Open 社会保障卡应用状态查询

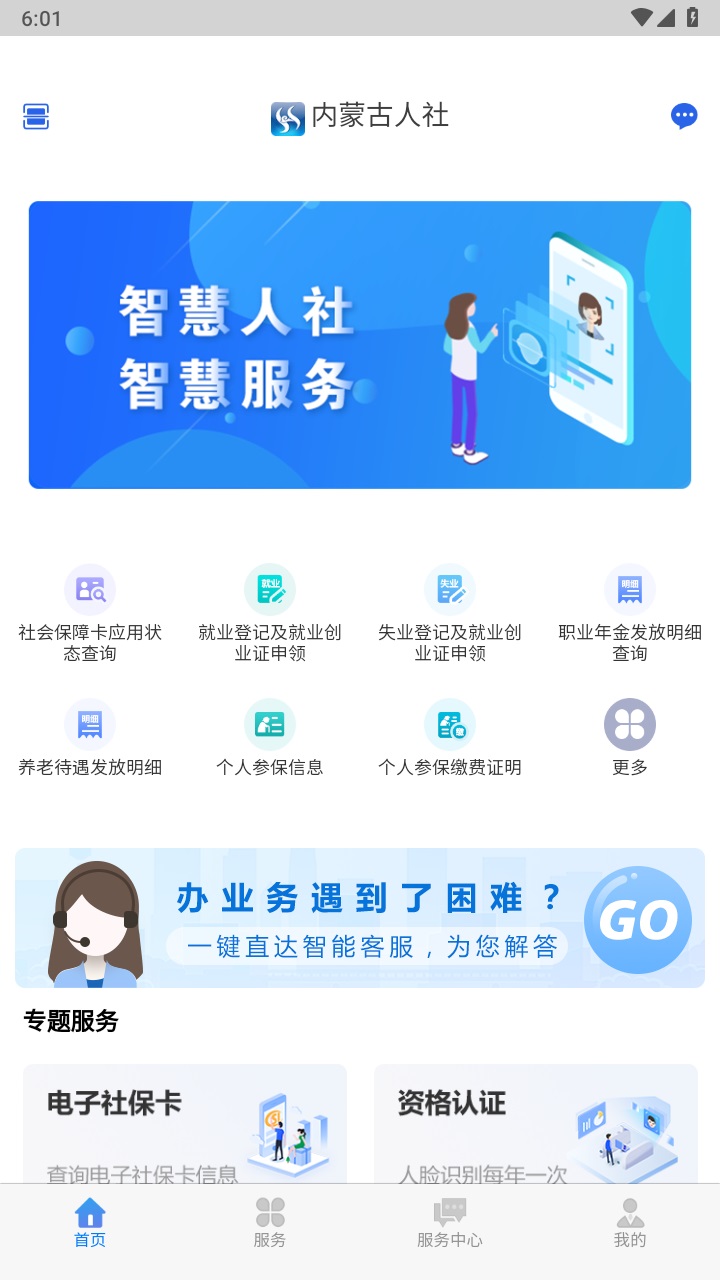tap(90, 612)
